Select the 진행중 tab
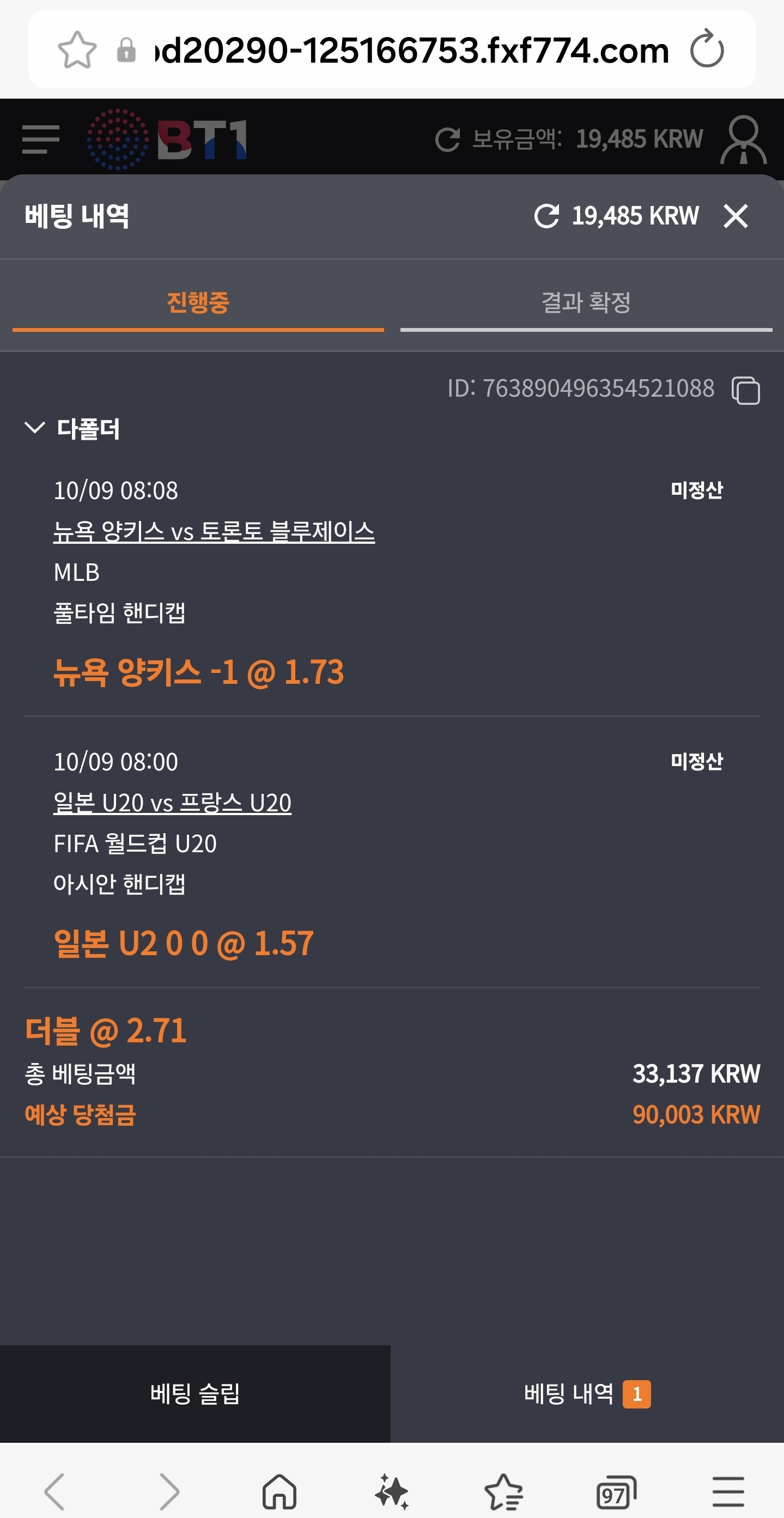 (198, 304)
